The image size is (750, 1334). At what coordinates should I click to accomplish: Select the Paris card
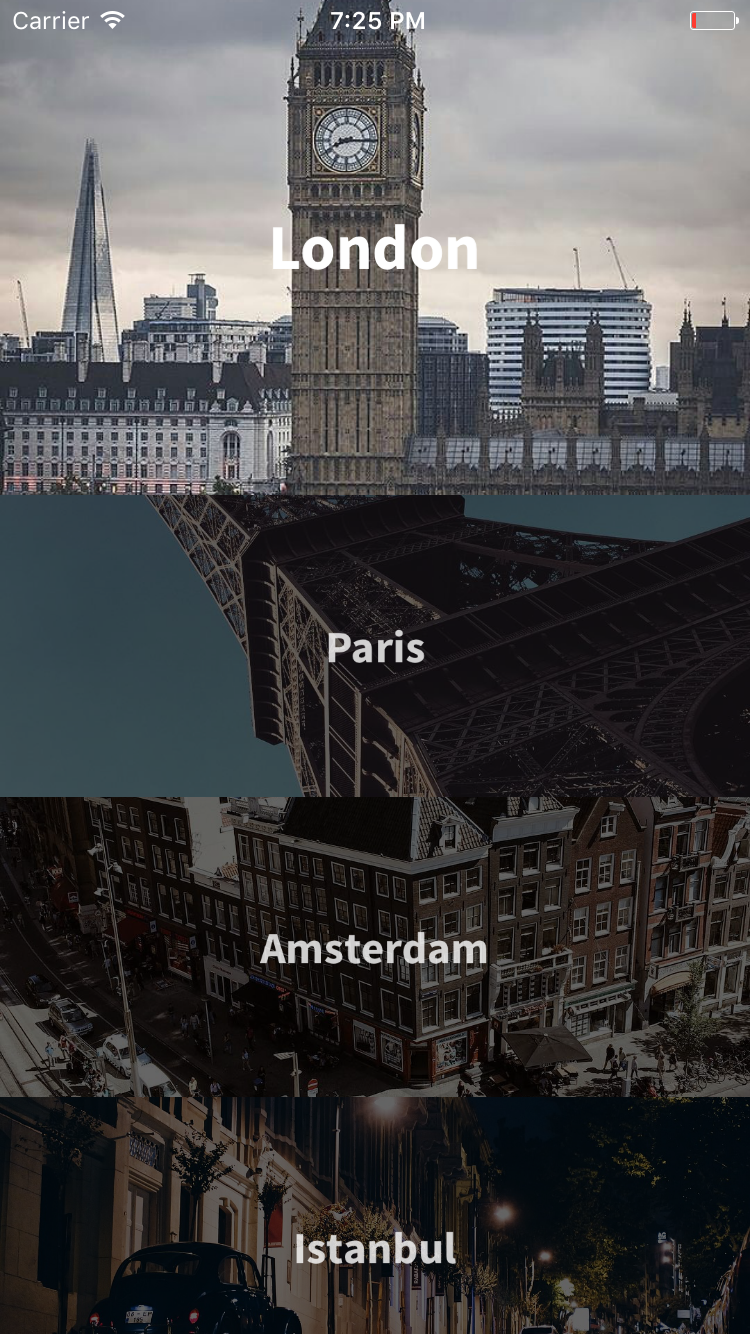(x=375, y=647)
